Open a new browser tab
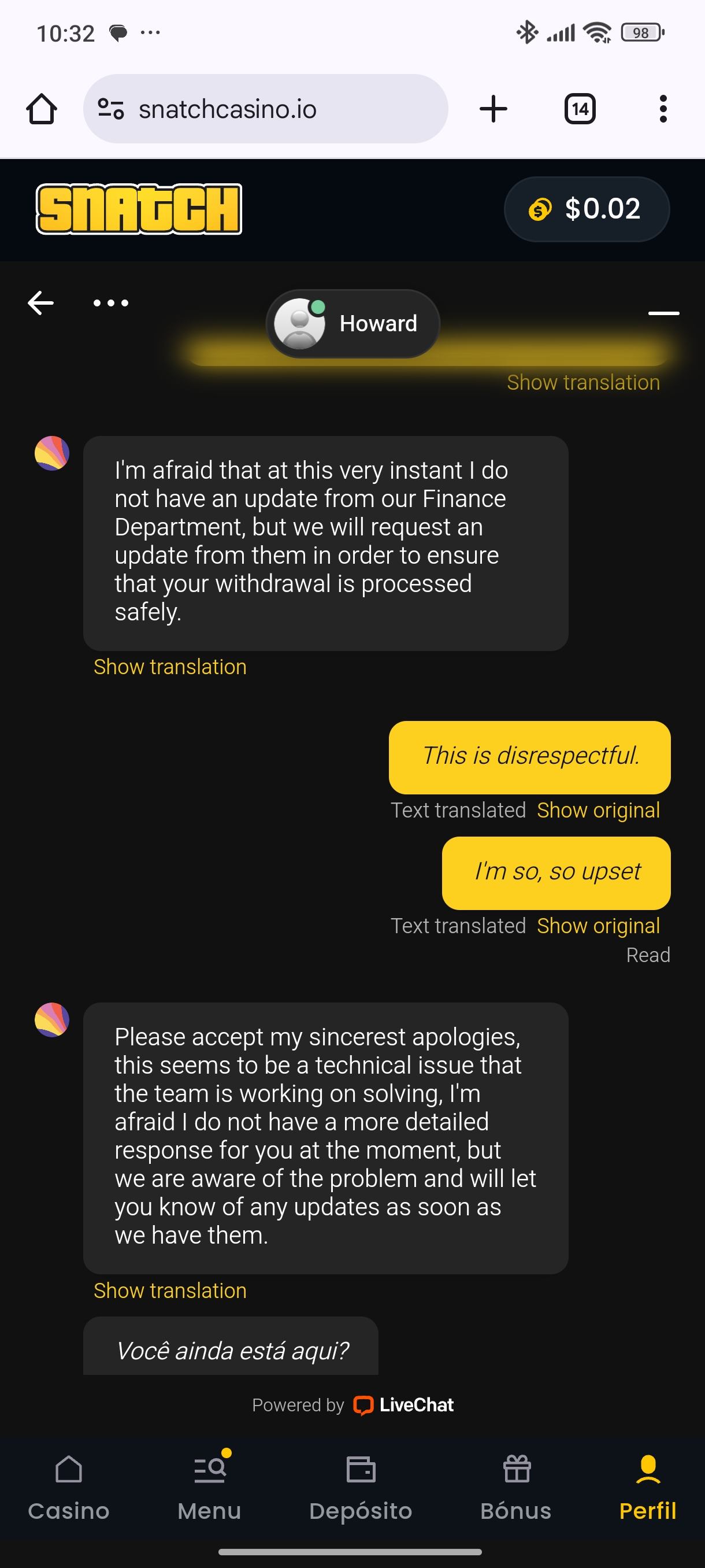Viewport: 705px width, 1568px height. click(493, 110)
